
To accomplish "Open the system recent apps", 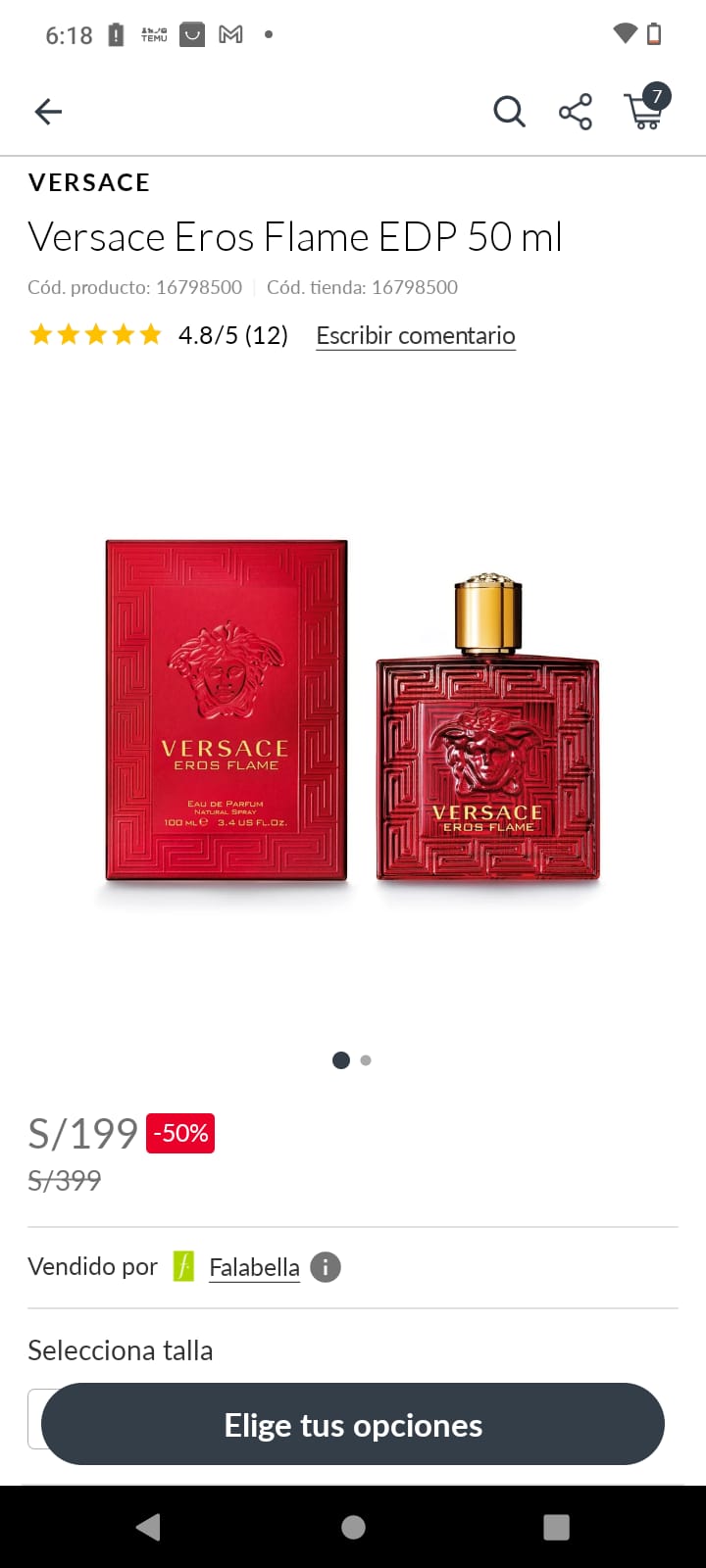I will (556, 1527).
